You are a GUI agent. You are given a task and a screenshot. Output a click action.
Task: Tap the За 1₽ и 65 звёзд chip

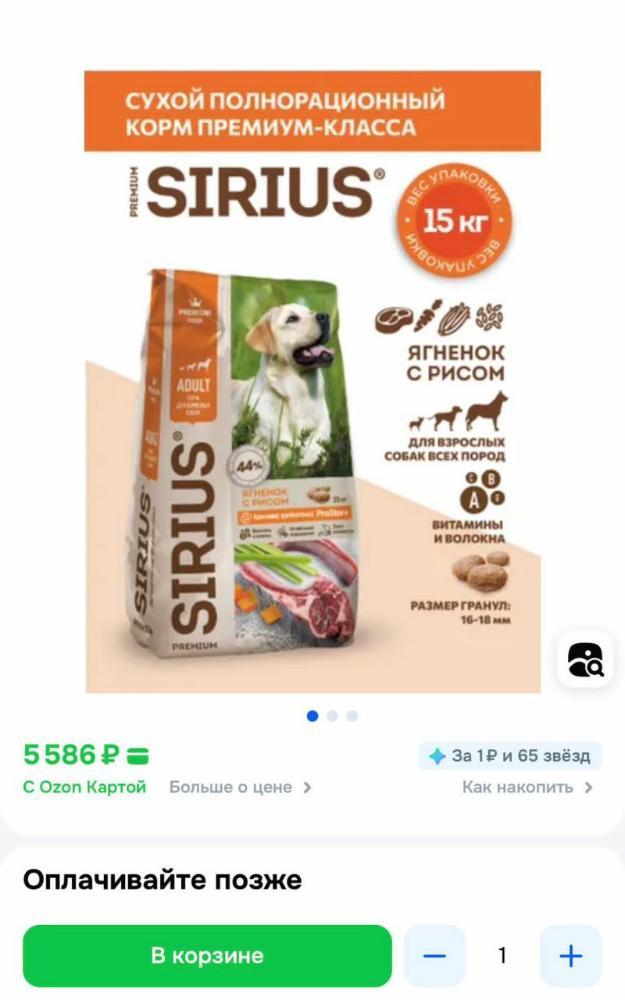[510, 756]
